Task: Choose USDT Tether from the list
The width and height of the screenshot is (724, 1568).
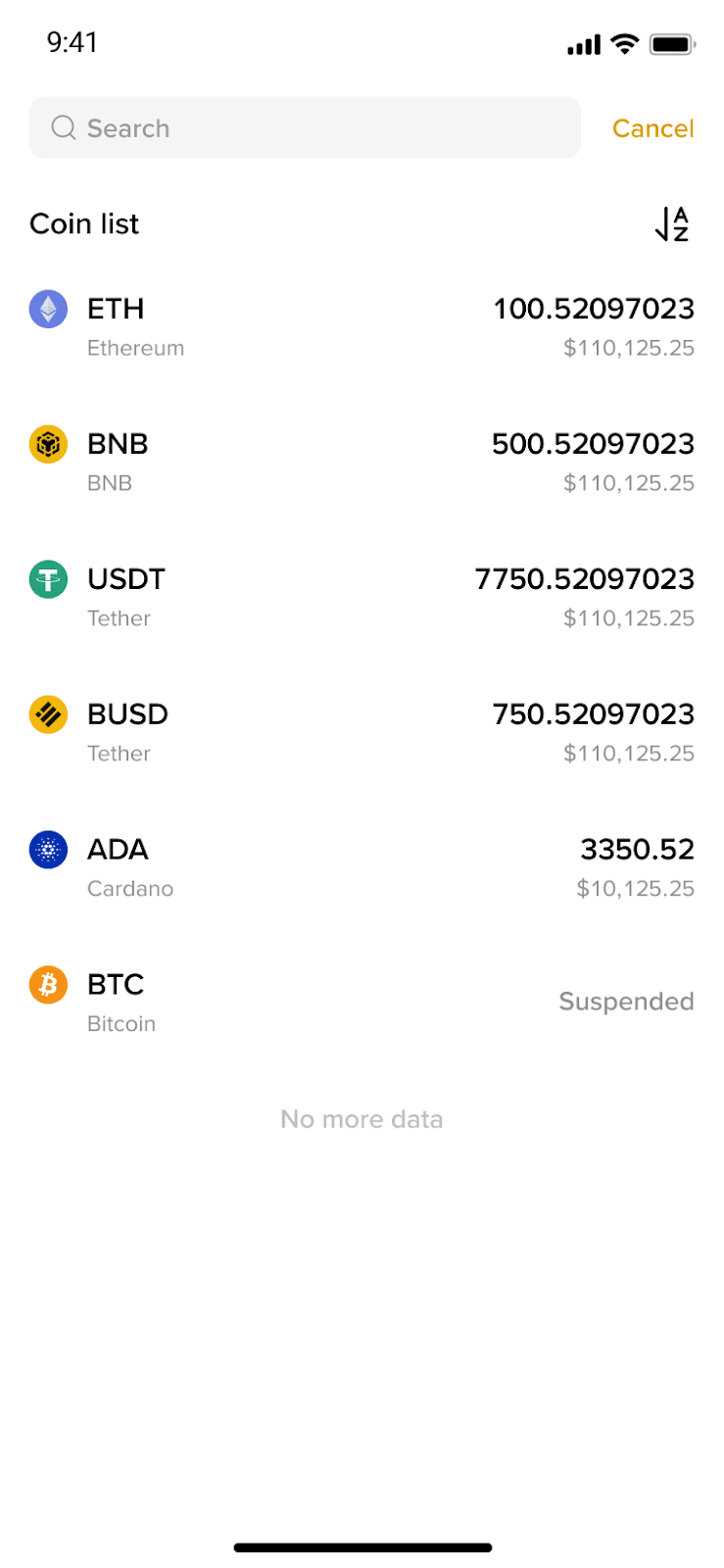Action: tap(362, 598)
